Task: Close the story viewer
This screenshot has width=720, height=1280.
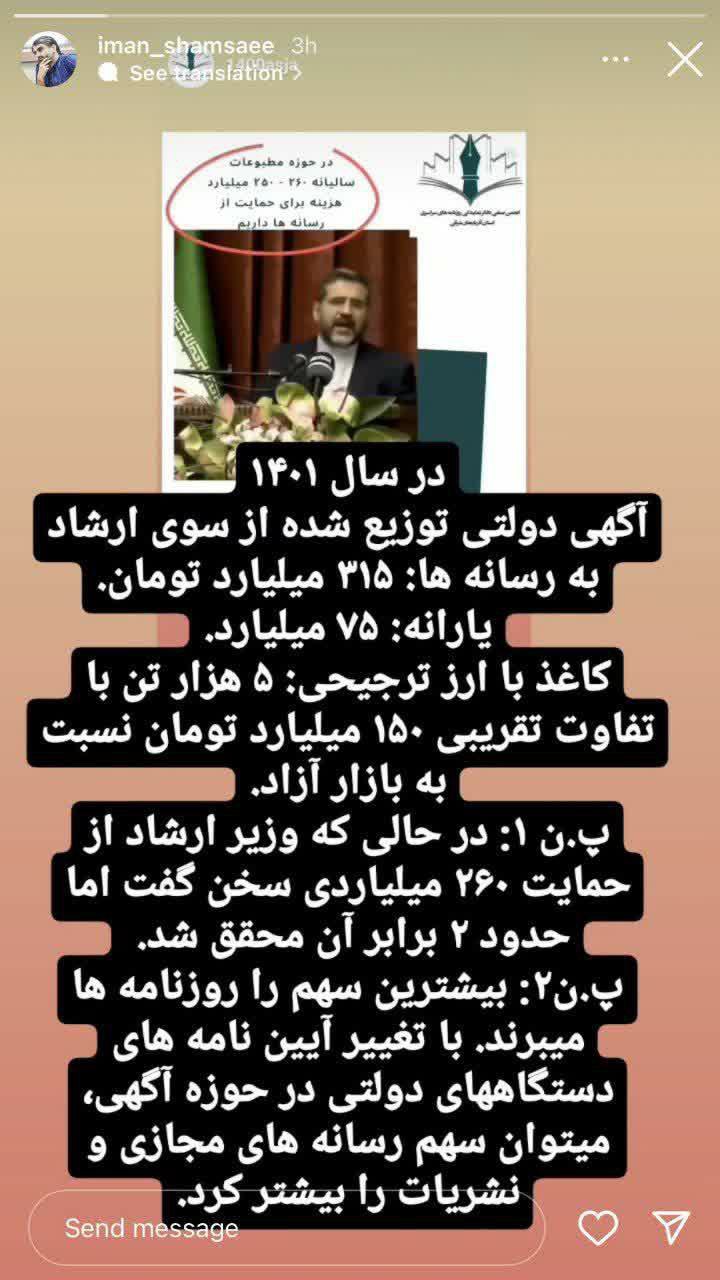Action: pos(685,59)
